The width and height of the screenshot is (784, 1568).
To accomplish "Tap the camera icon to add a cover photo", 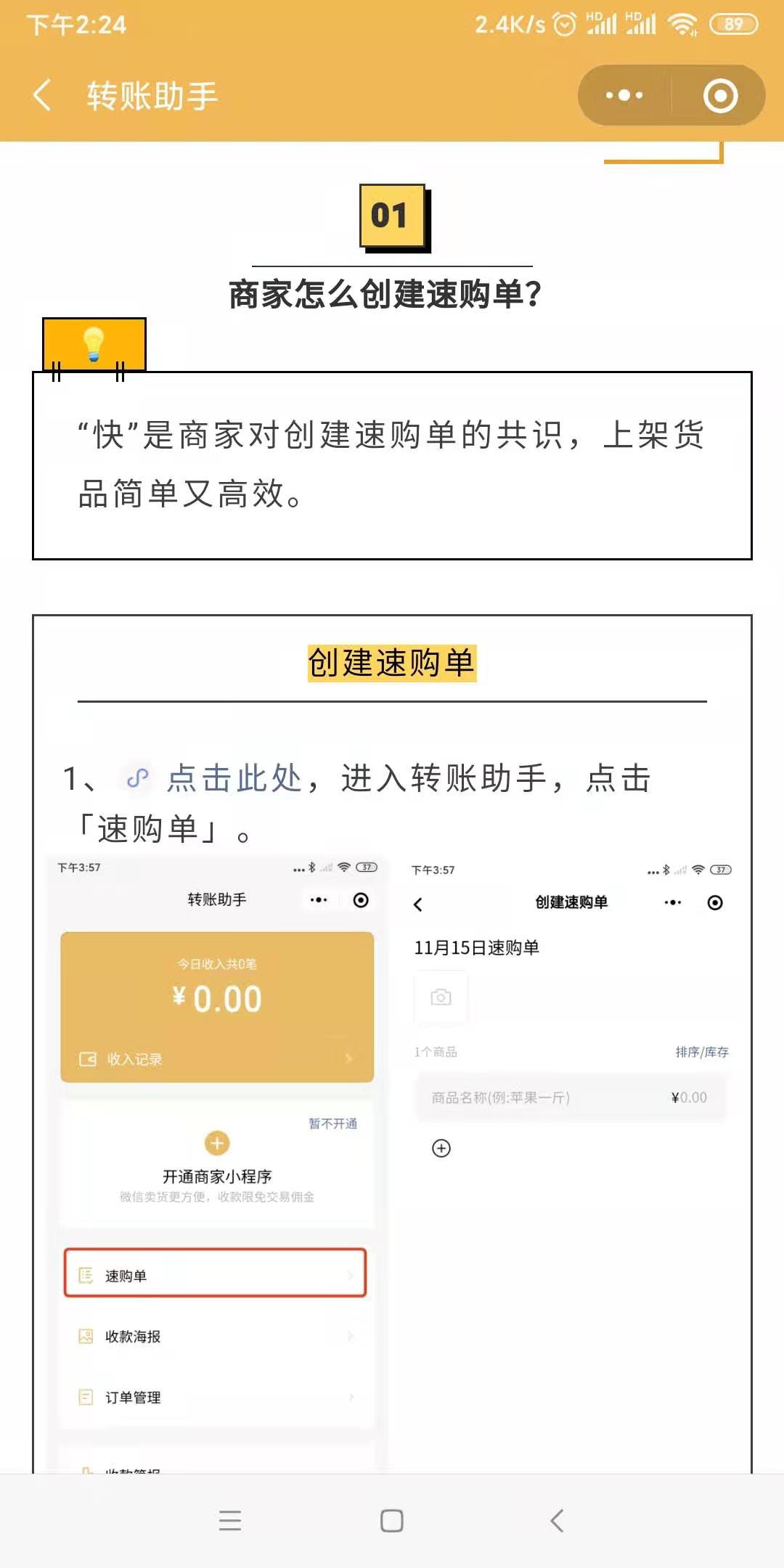I will click(x=441, y=997).
